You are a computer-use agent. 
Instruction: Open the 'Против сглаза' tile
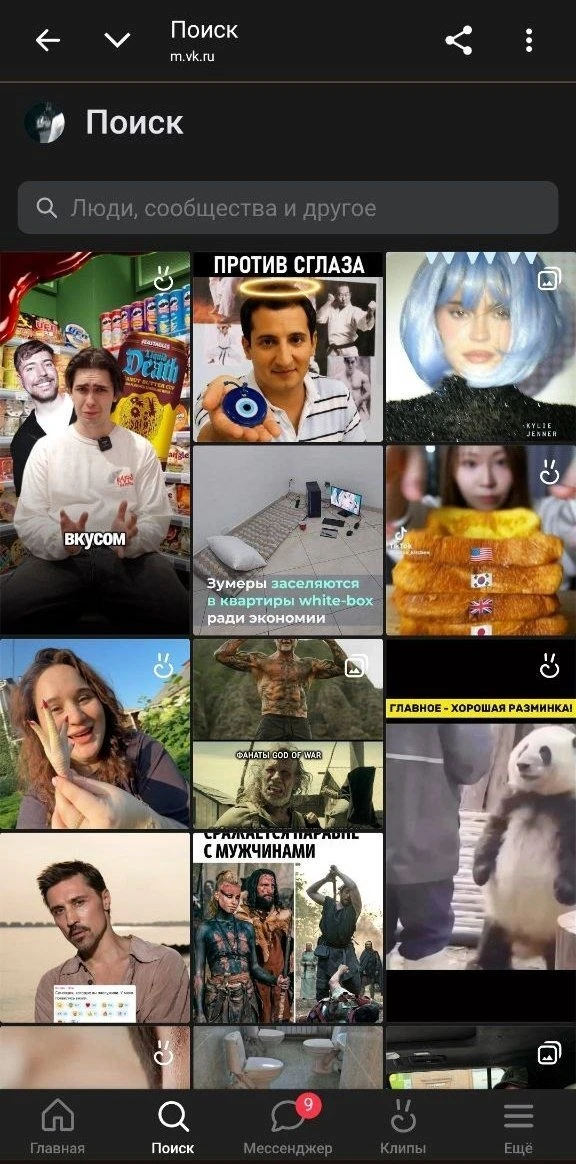click(288, 347)
